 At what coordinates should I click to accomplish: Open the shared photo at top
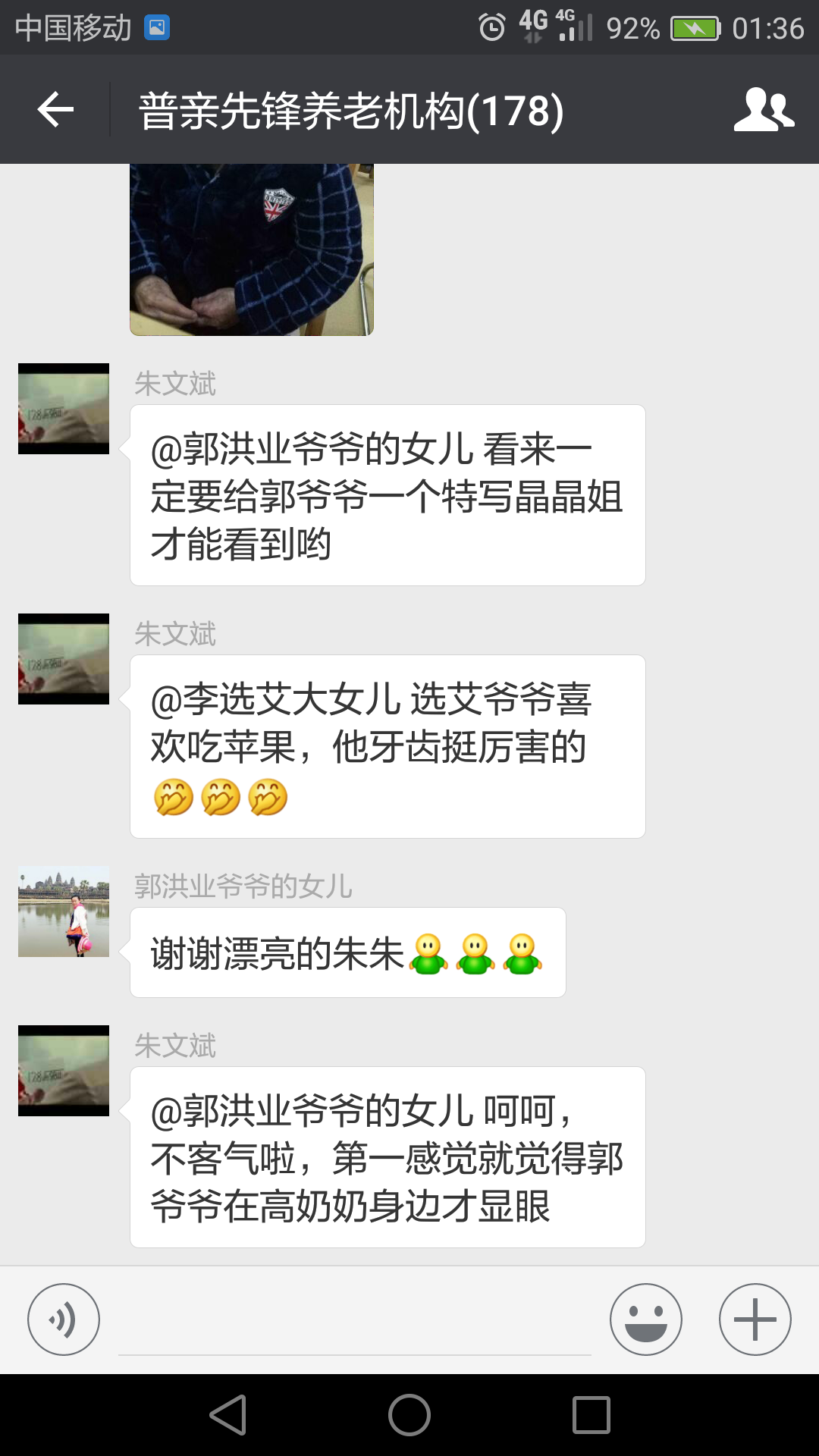coord(252,250)
